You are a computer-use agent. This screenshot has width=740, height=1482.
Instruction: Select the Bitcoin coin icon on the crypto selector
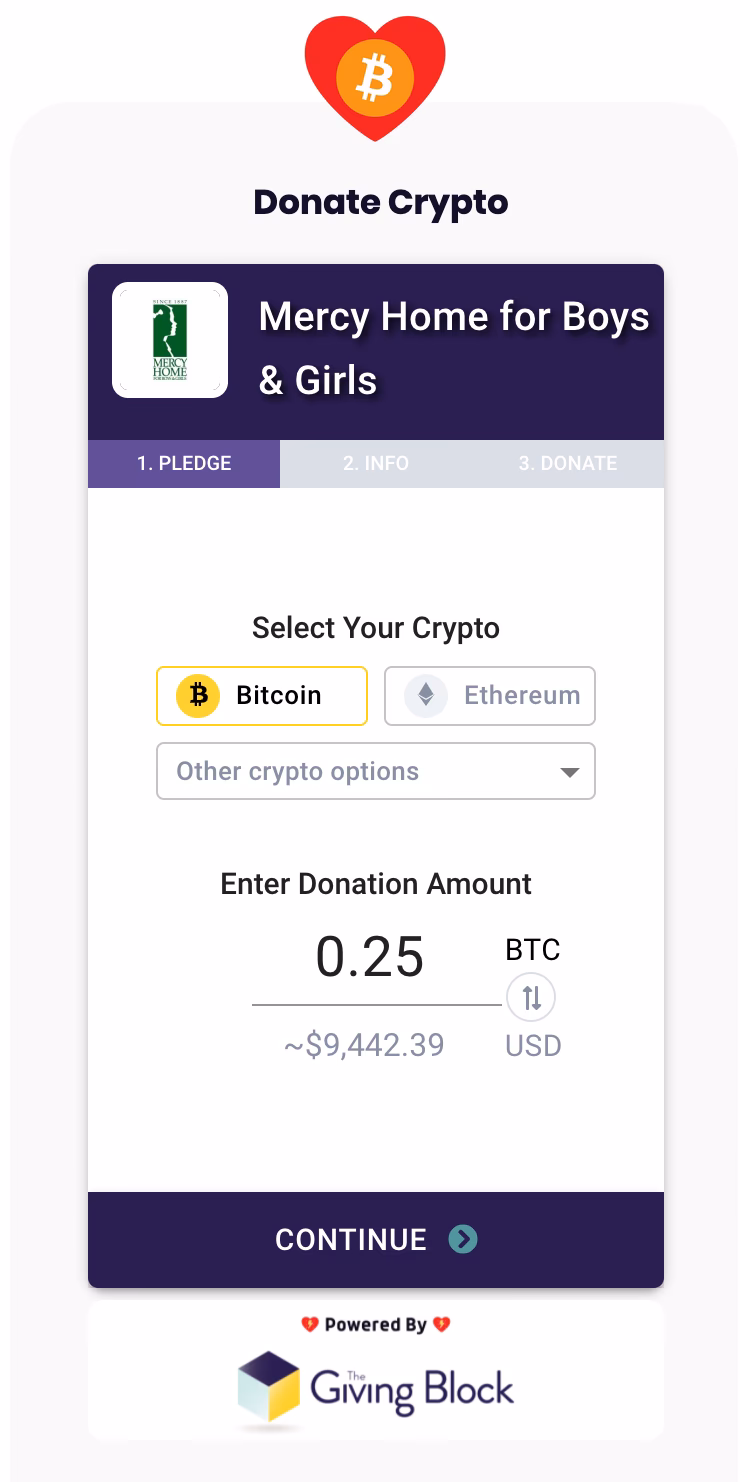198,695
